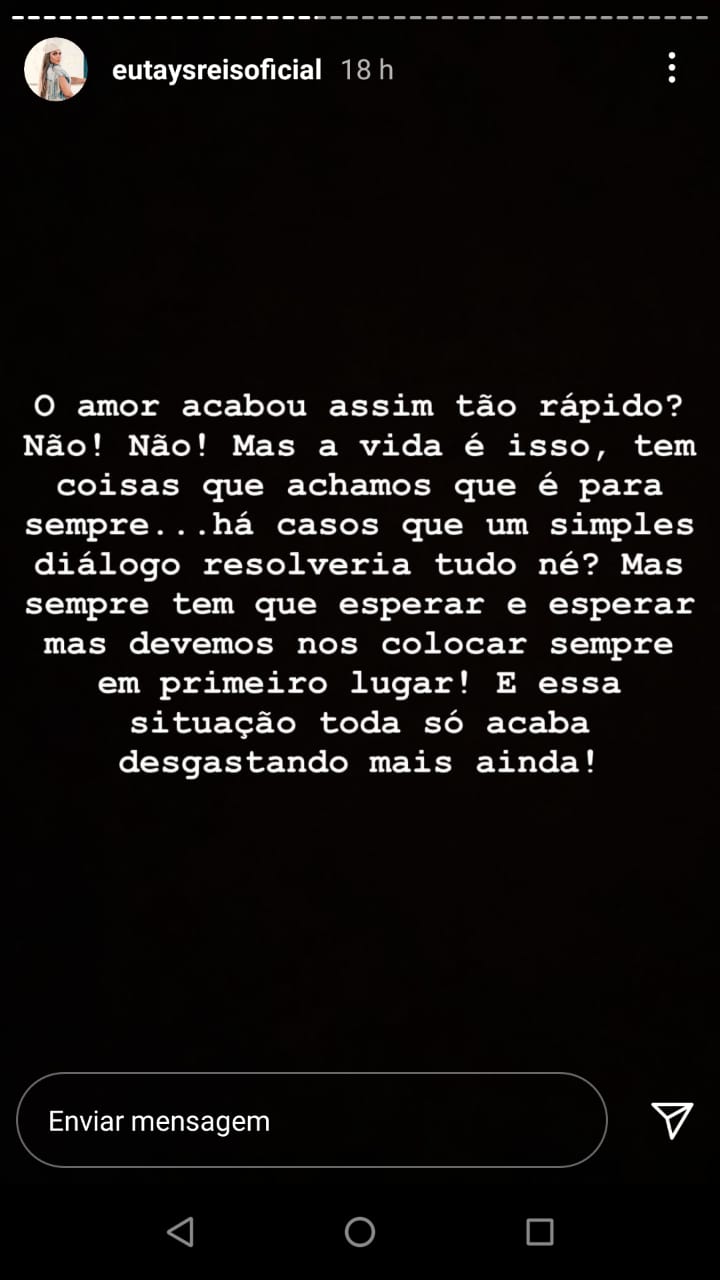The image size is (720, 1280).
Task: Open the story overflow menu
Action: [671, 68]
